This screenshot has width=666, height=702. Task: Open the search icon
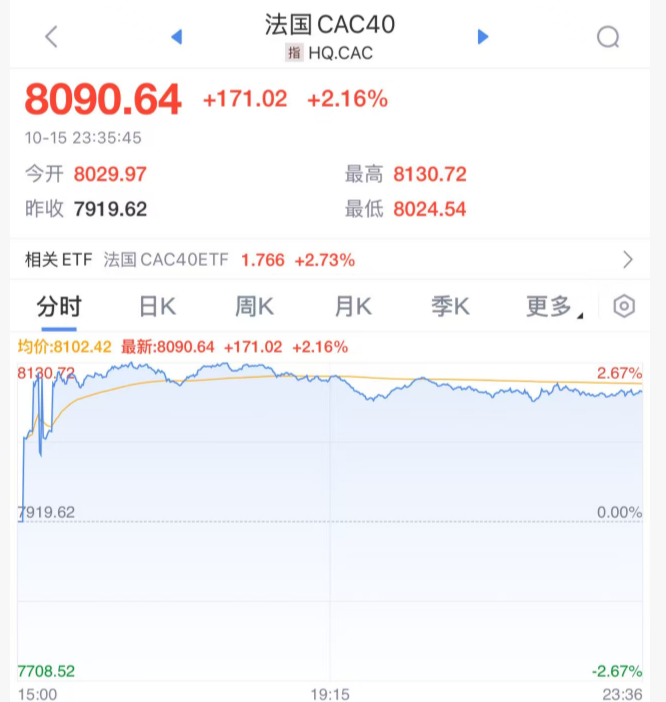coord(608,37)
